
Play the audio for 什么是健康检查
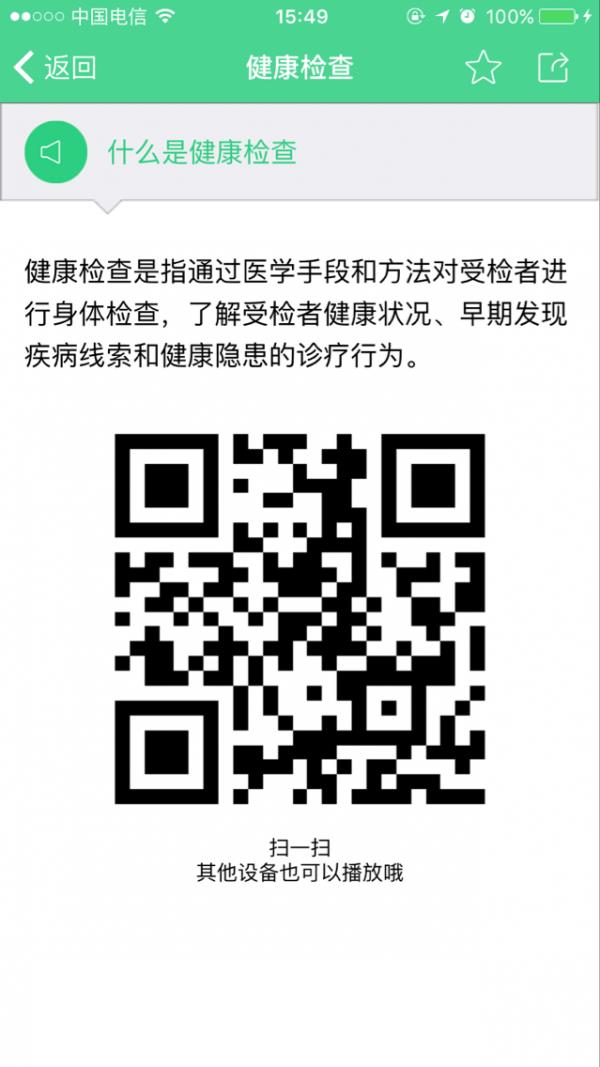pyautogui.click(x=56, y=153)
